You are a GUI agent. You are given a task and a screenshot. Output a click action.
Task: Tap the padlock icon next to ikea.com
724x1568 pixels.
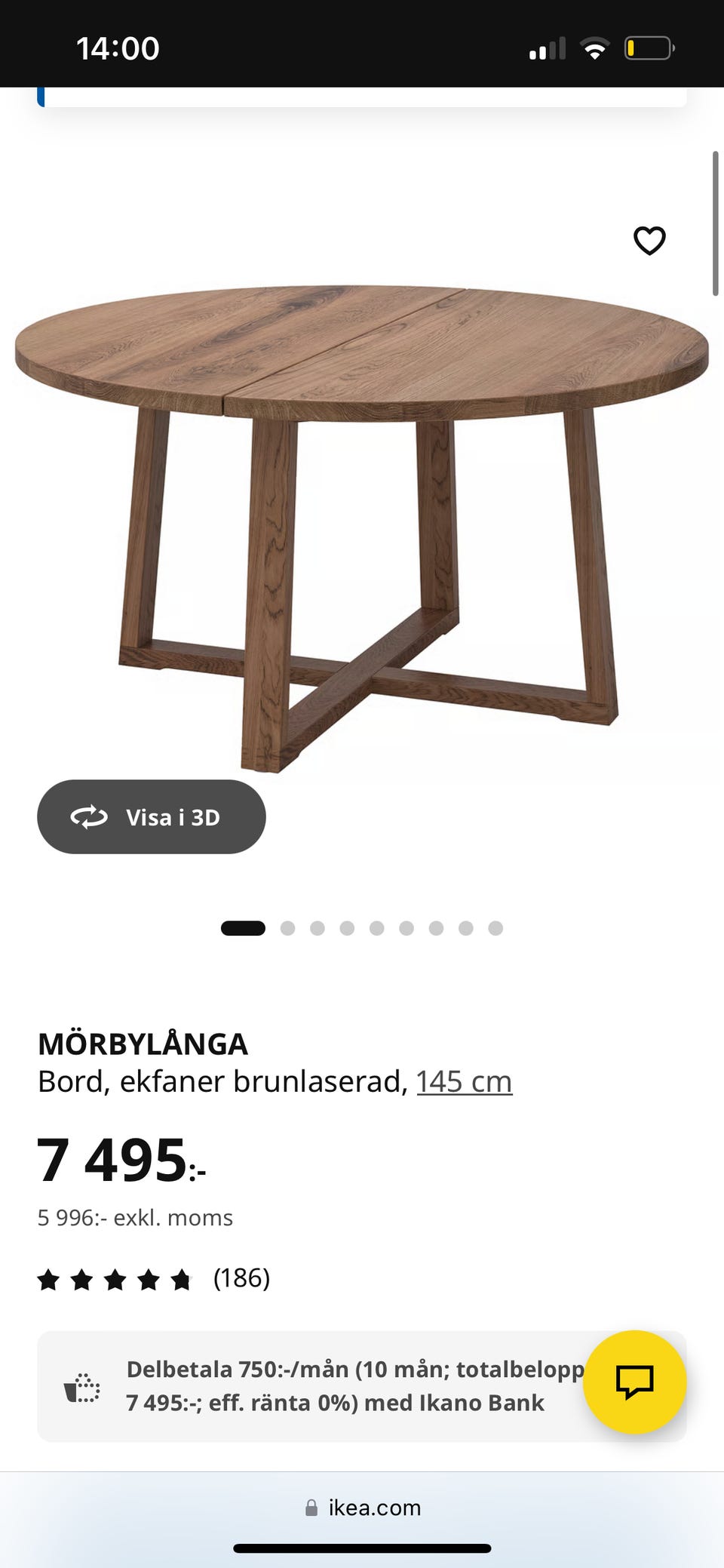click(x=311, y=1508)
